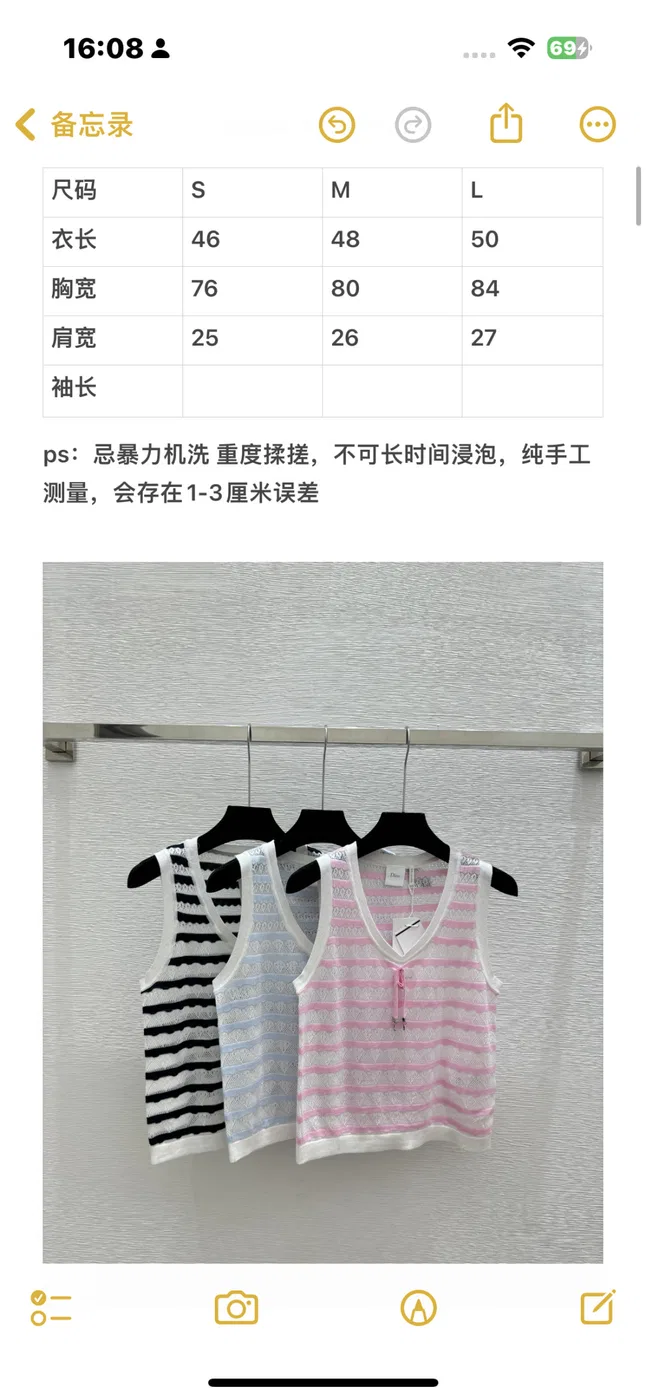Screen dimensions: 646x1400
Task: Add a checklist to the note
Action: click(51, 1307)
